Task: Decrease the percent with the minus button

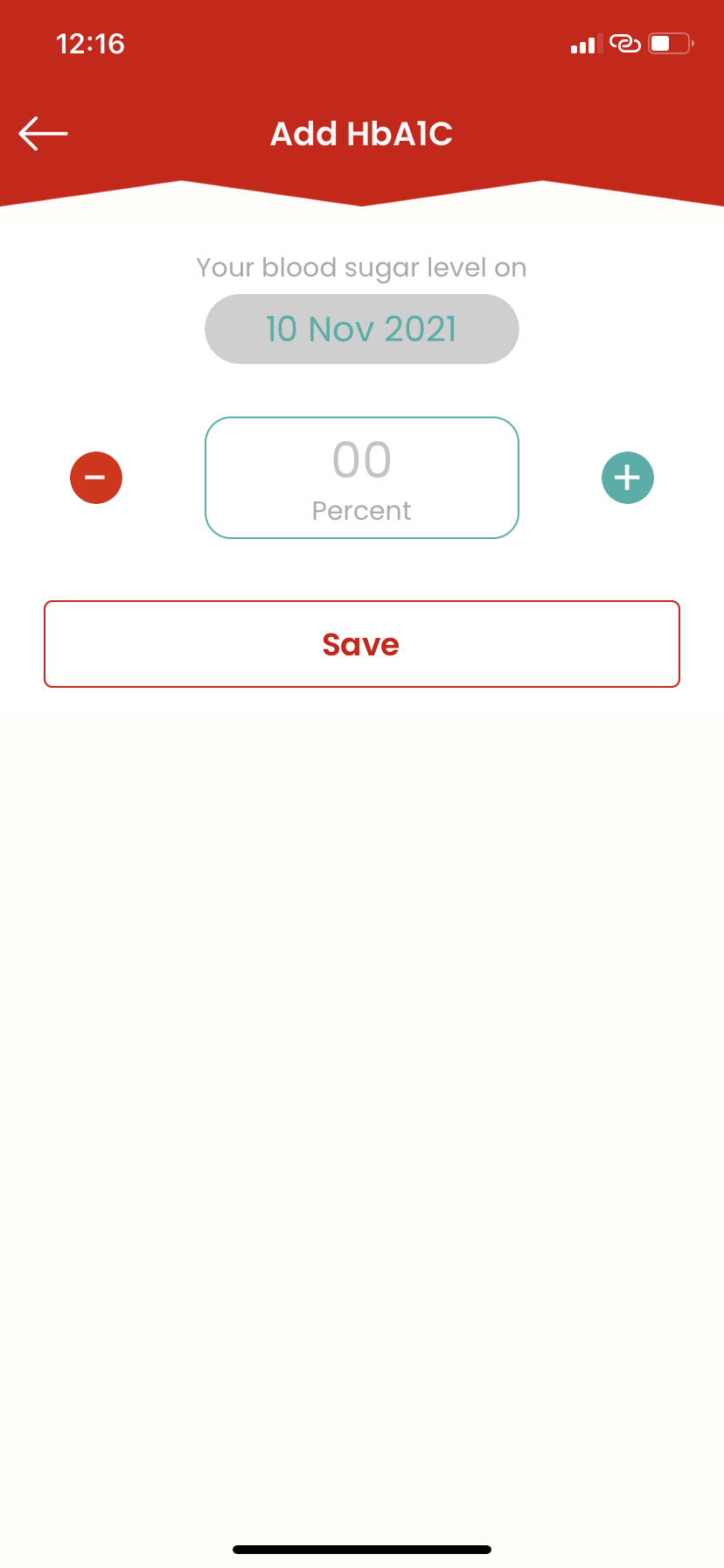Action: tap(96, 478)
